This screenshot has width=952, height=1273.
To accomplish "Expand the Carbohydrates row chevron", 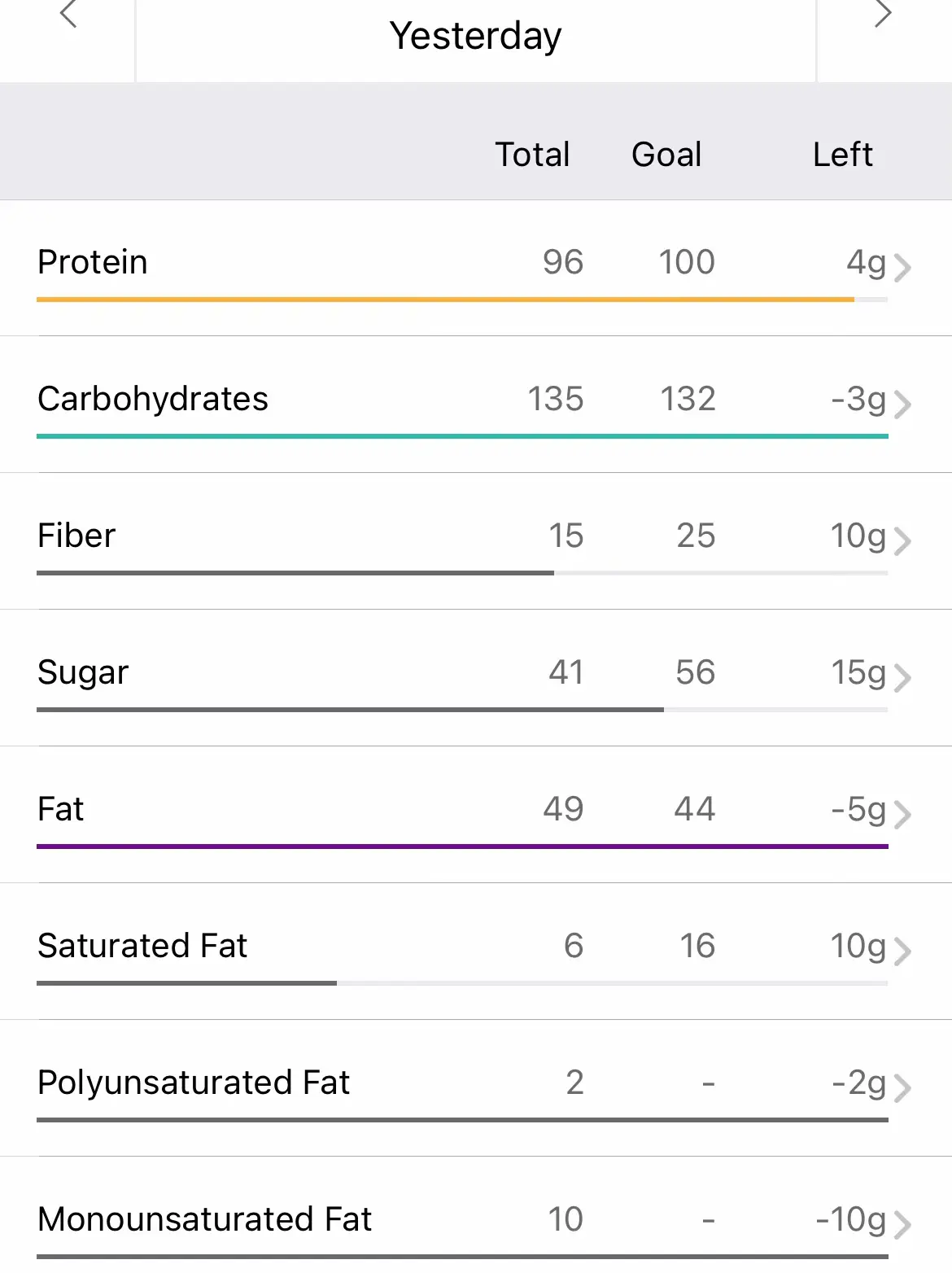I will click(x=903, y=405).
